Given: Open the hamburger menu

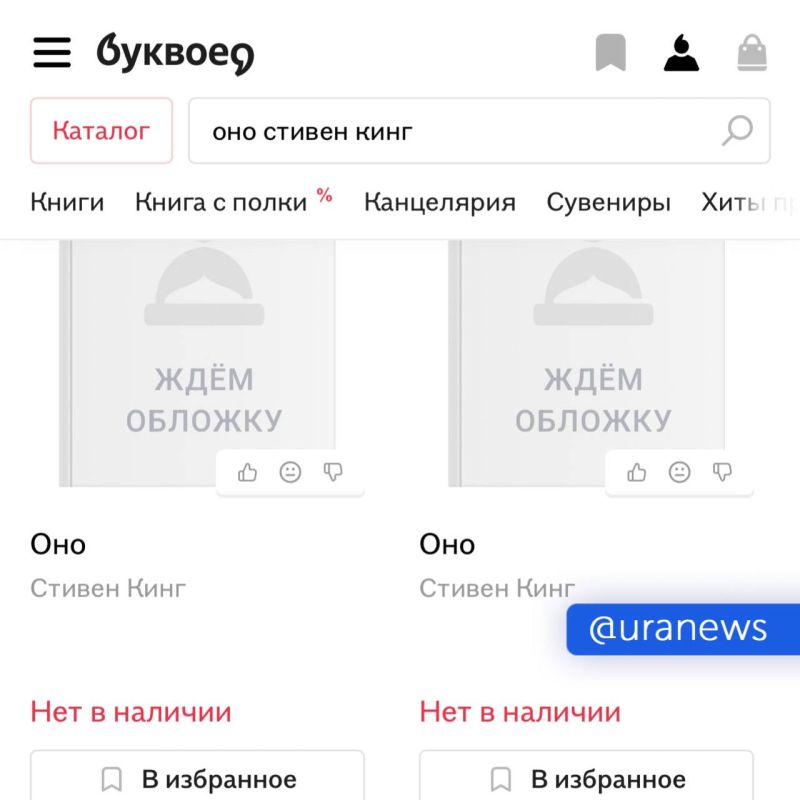Looking at the screenshot, I should (x=52, y=52).
